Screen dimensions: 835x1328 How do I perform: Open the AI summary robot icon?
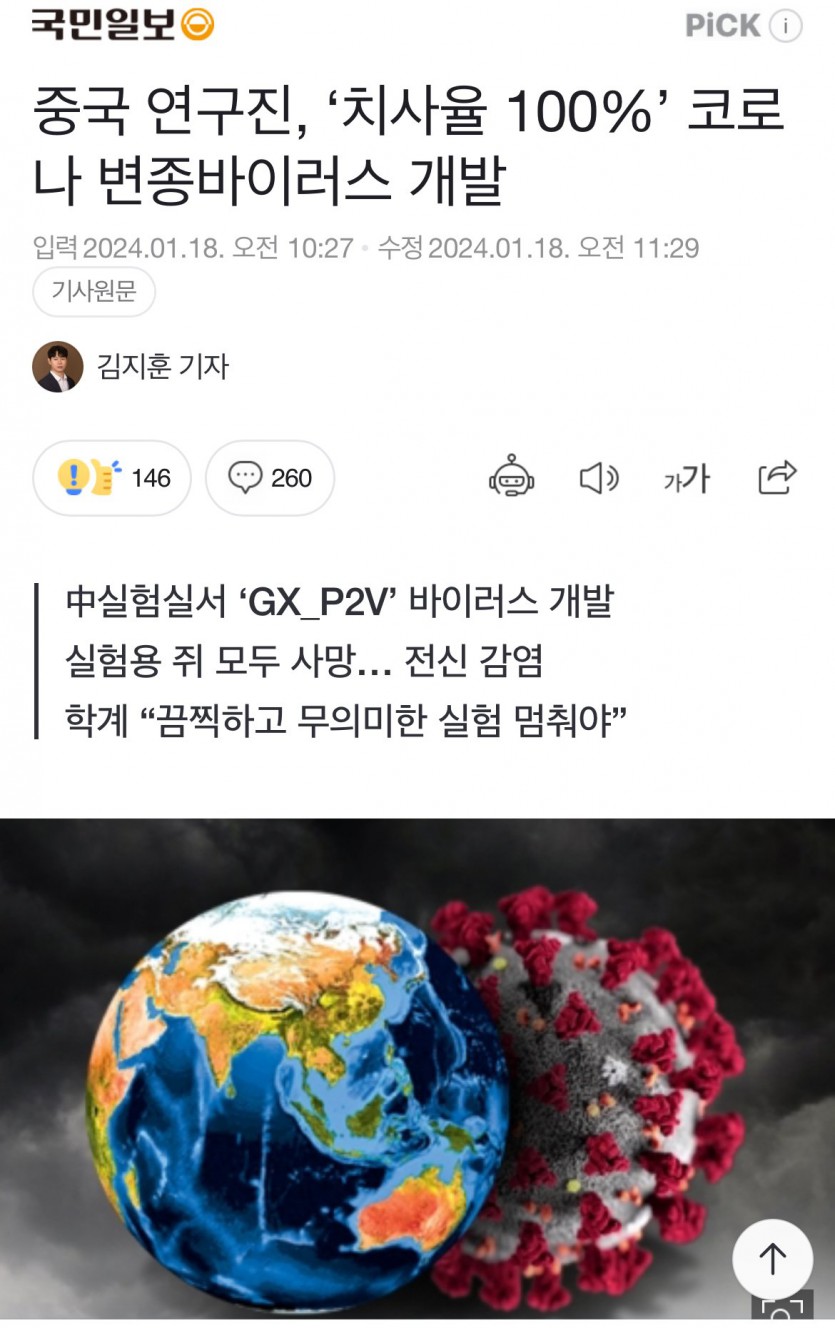511,478
